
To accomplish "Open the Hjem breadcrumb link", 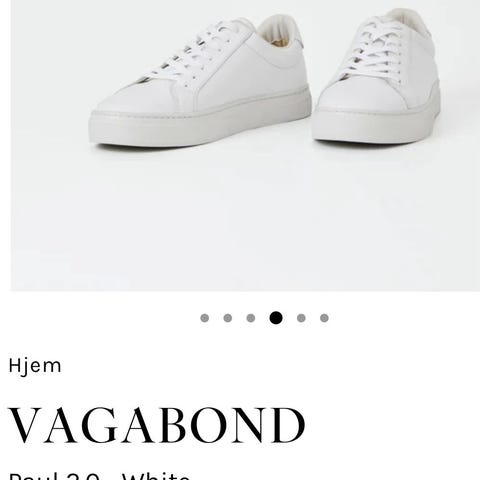I will pyautogui.click(x=35, y=366).
